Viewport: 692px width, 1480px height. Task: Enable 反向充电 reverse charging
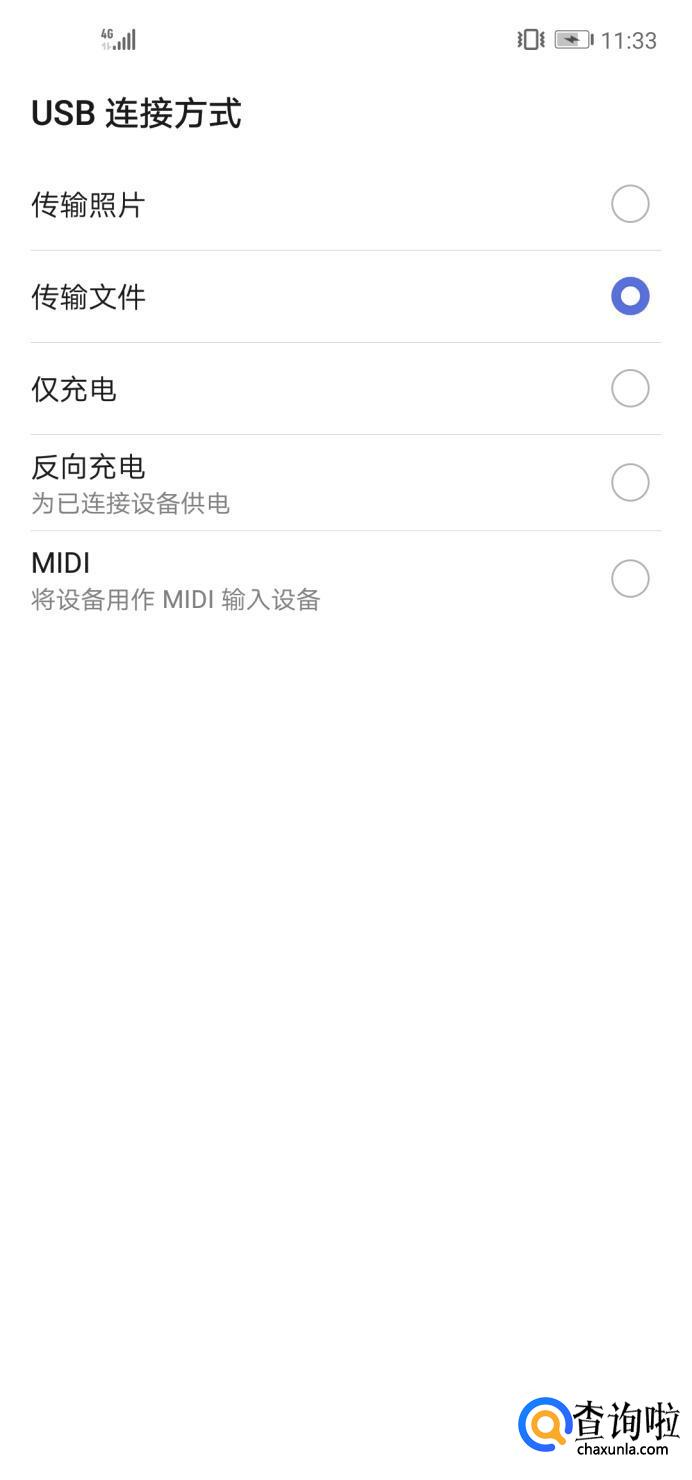point(630,483)
